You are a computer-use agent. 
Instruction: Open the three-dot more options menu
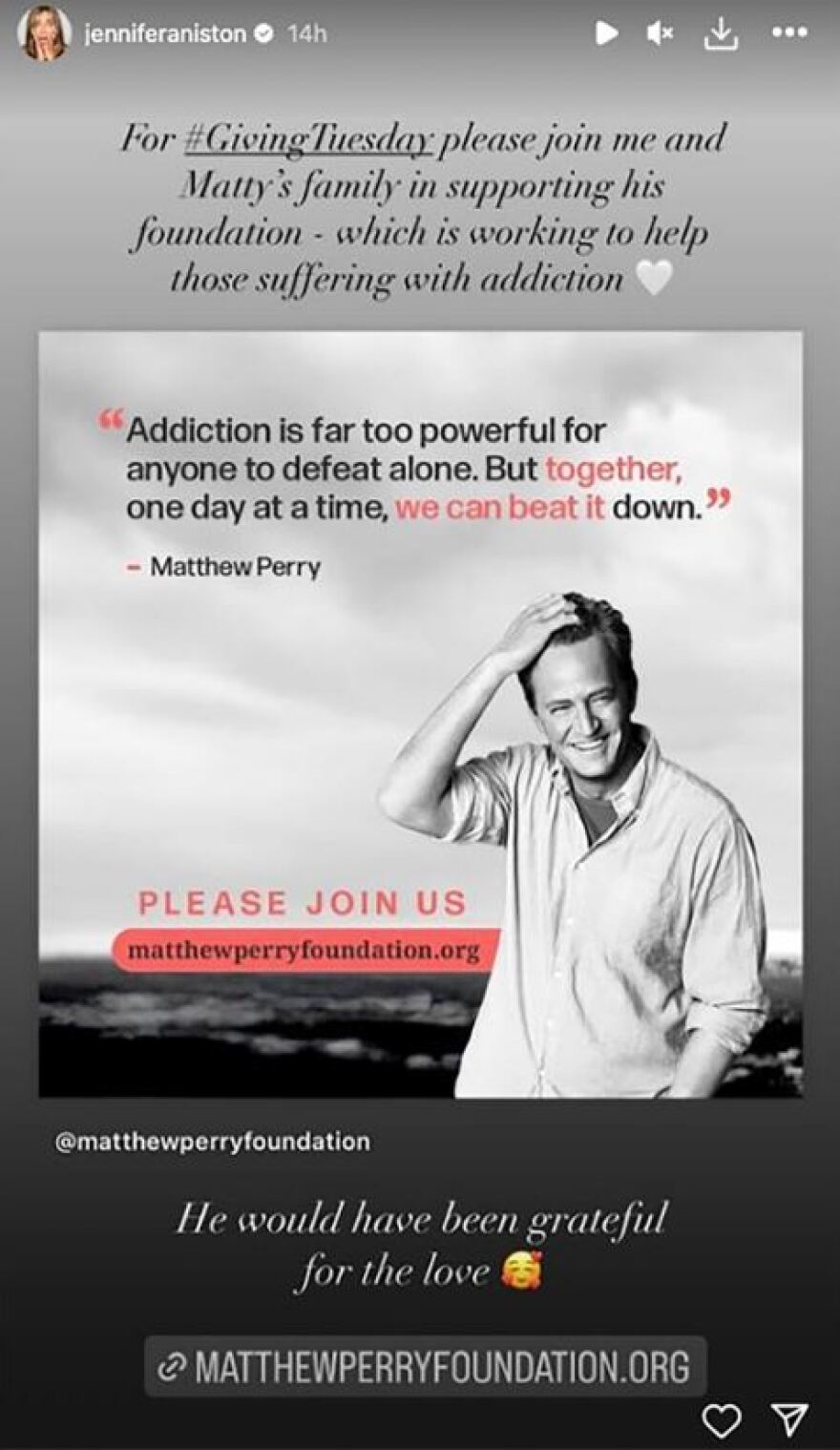[789, 32]
